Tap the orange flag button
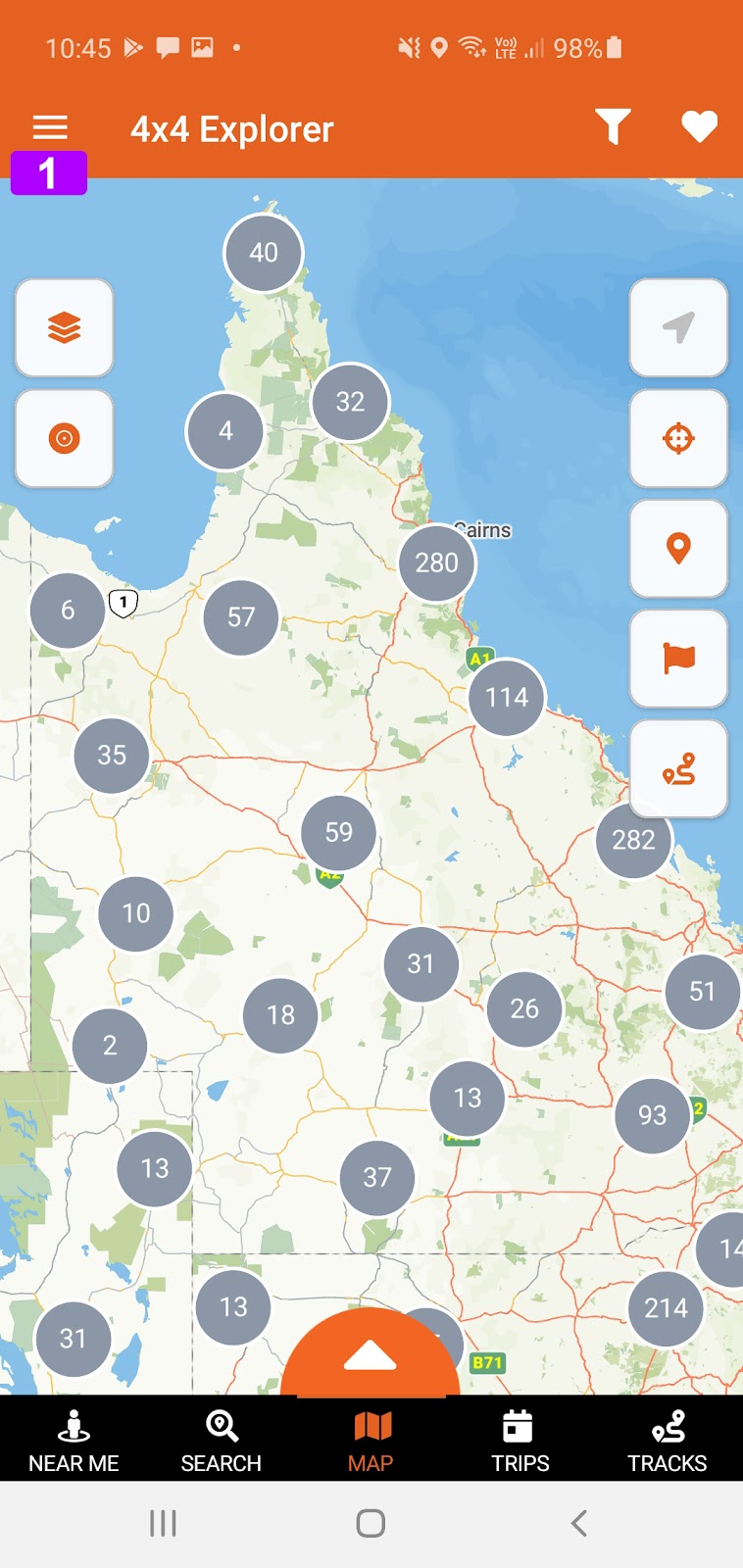 point(678,659)
